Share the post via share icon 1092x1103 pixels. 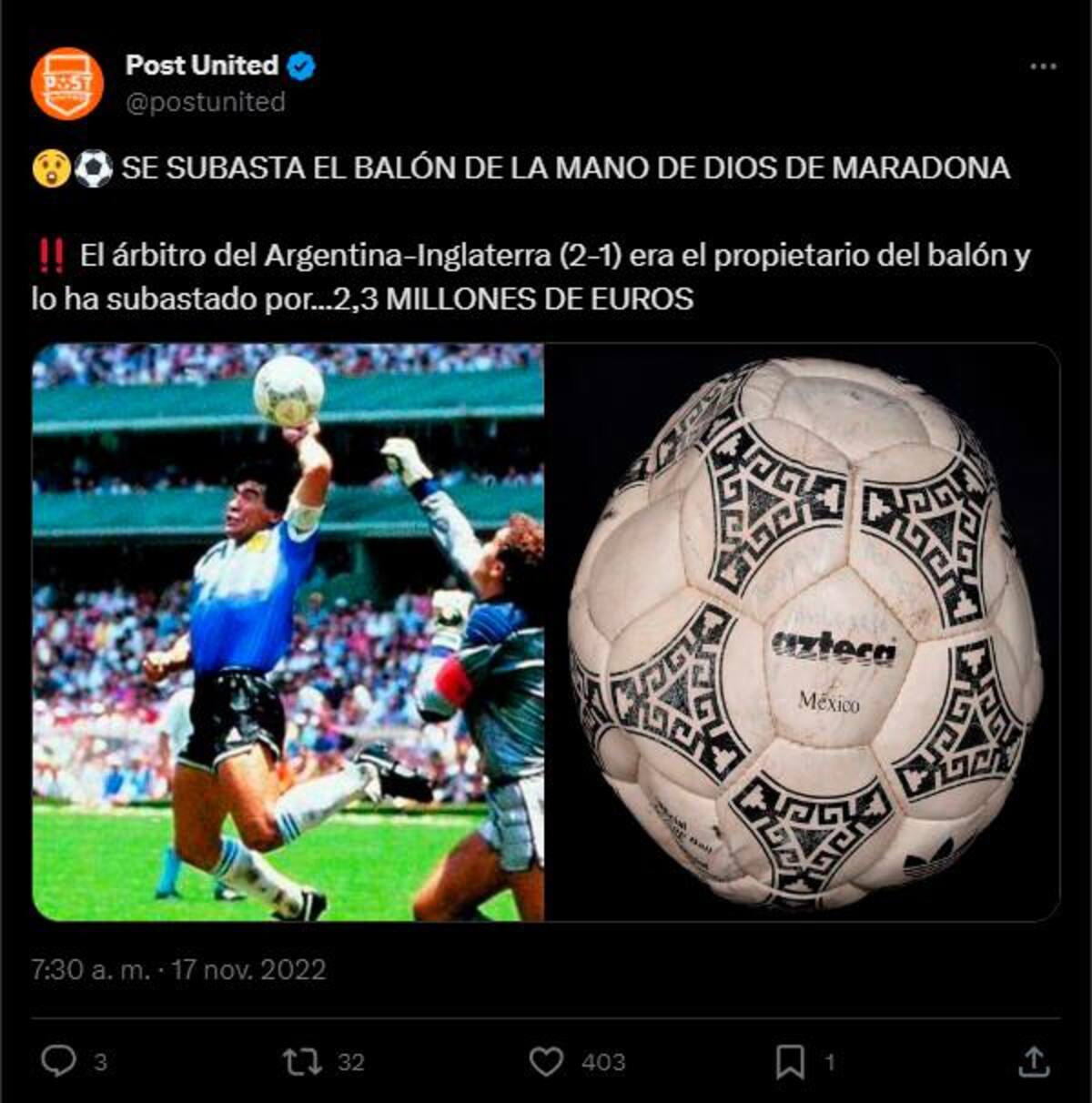pos(1033,1061)
